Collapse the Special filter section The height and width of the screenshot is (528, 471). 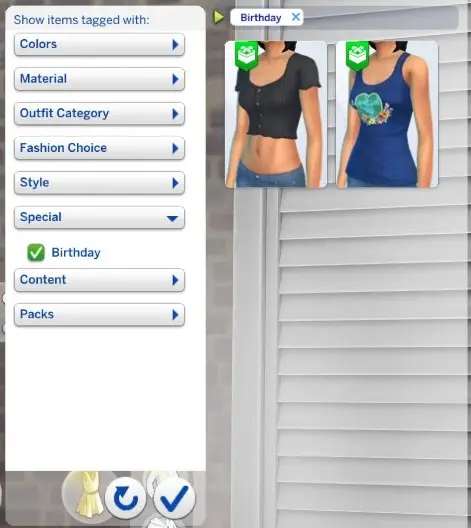(99, 218)
